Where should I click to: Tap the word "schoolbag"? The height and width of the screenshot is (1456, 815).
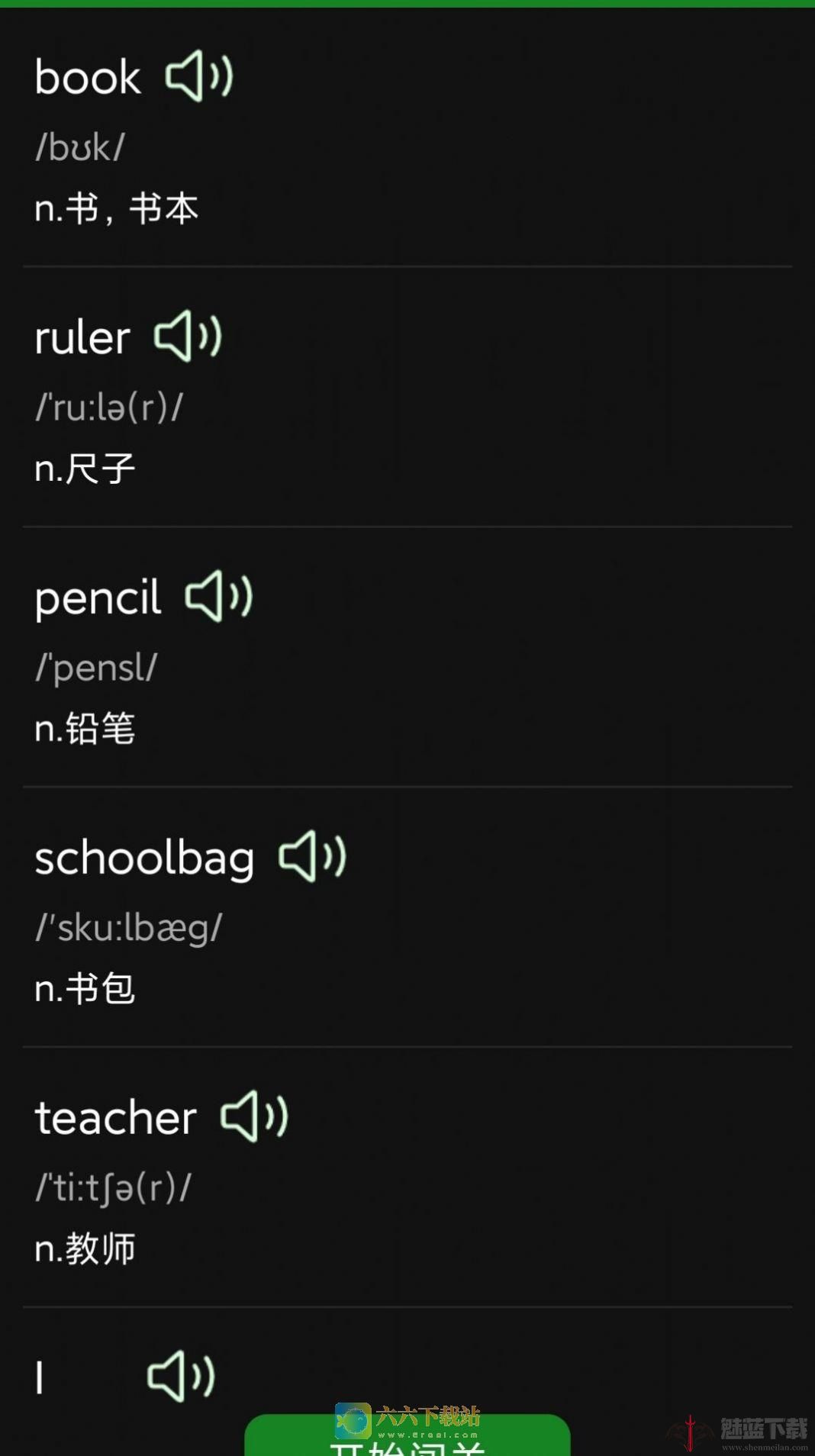pos(145,858)
